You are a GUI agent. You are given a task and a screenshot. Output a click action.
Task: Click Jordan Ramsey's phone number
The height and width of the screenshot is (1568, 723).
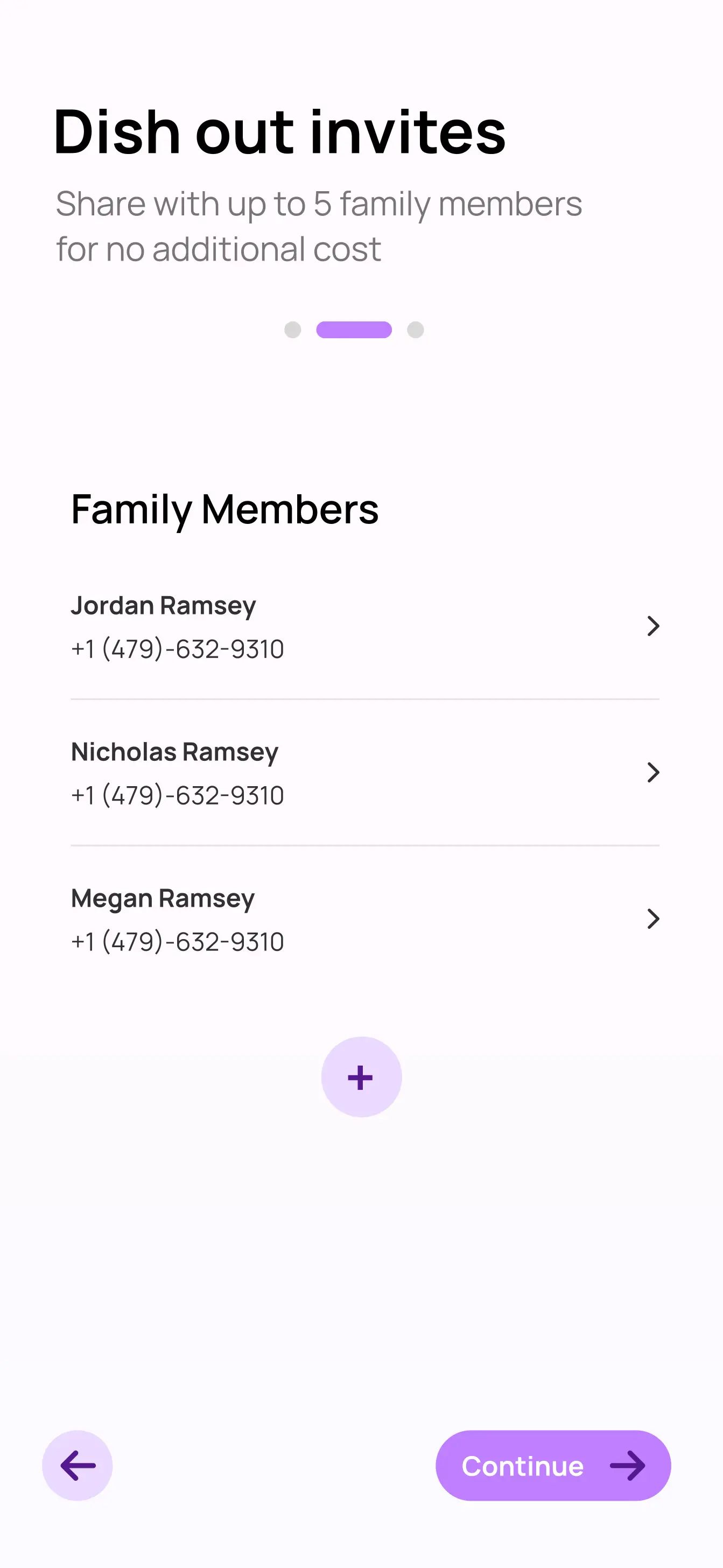[x=177, y=649]
